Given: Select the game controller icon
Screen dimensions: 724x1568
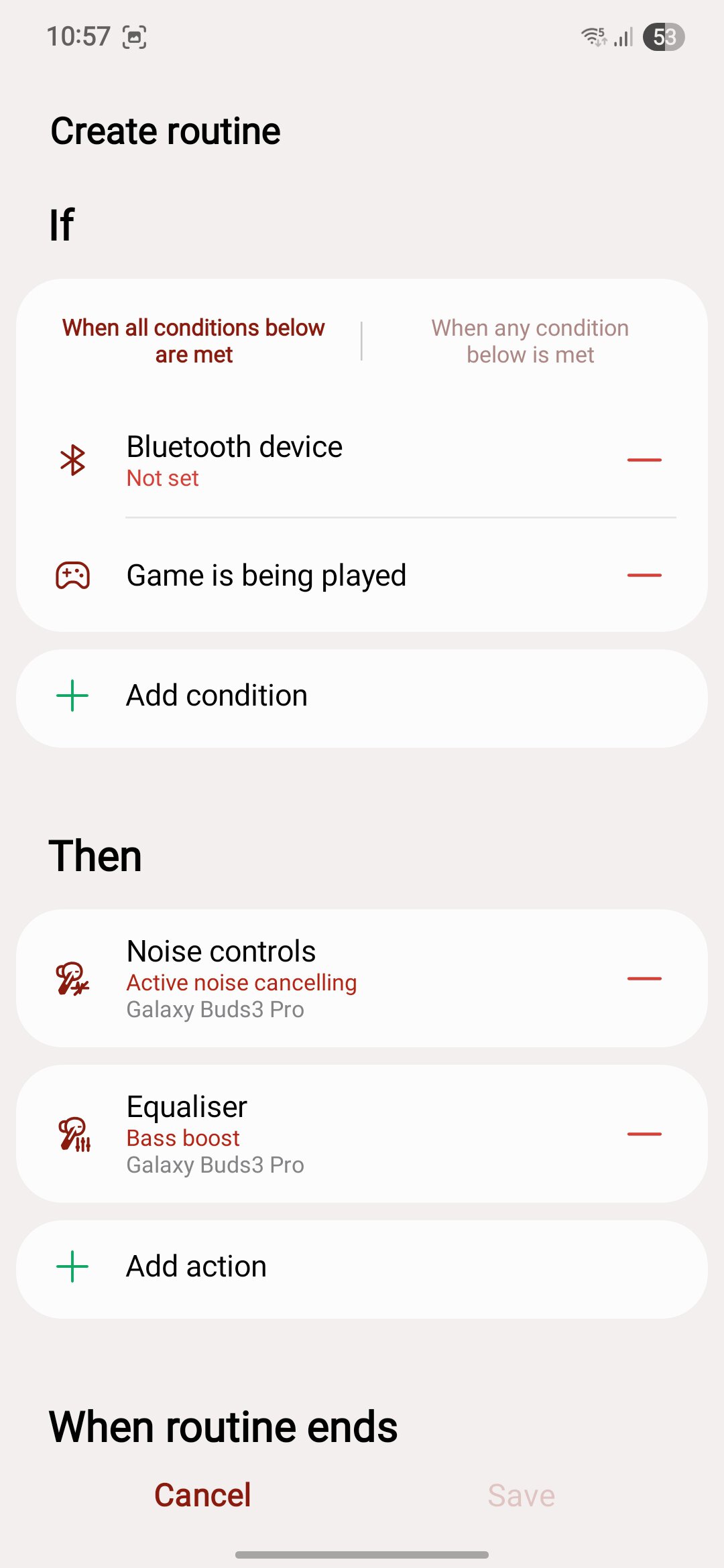Looking at the screenshot, I should (72, 575).
